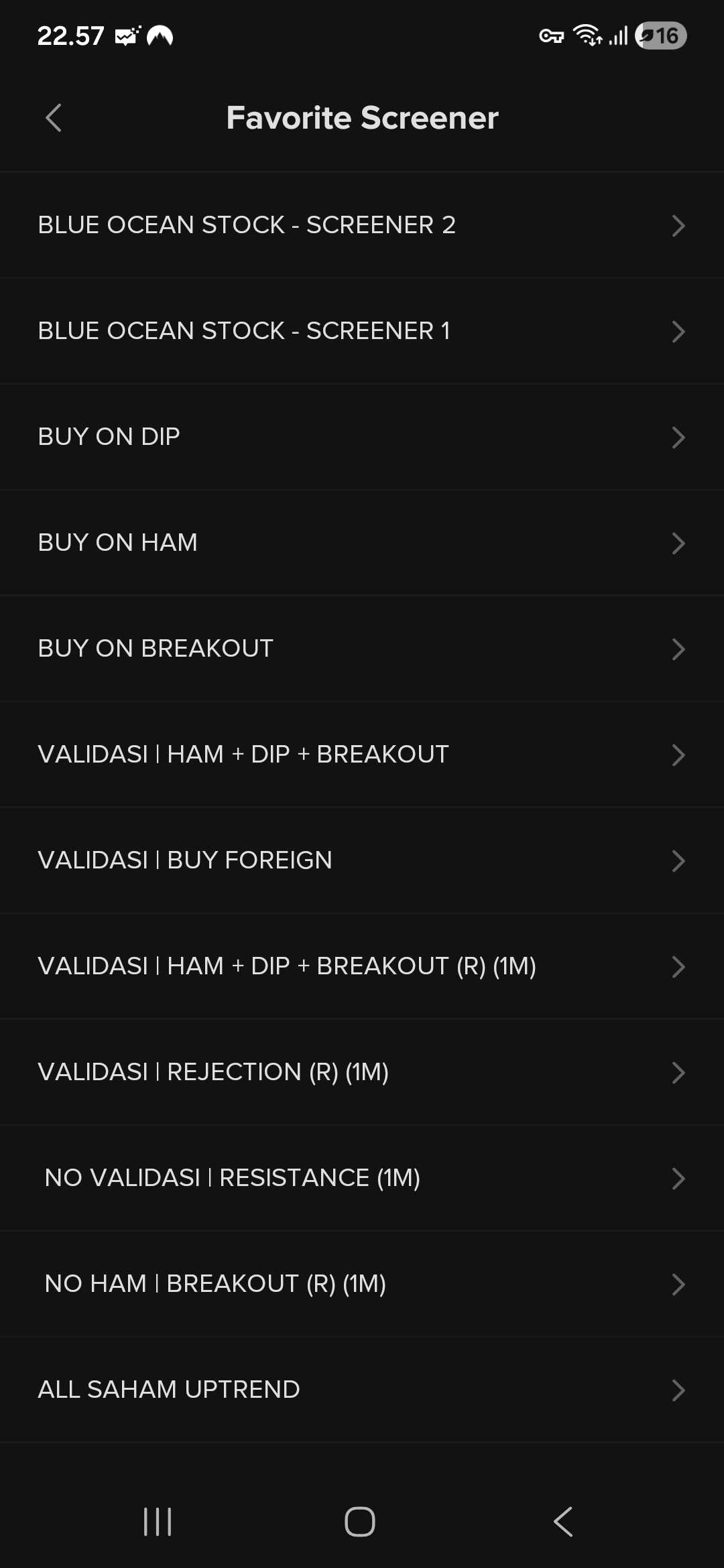
Task: Select Validasi | Rejection (R) (1M)
Action: (x=362, y=1072)
